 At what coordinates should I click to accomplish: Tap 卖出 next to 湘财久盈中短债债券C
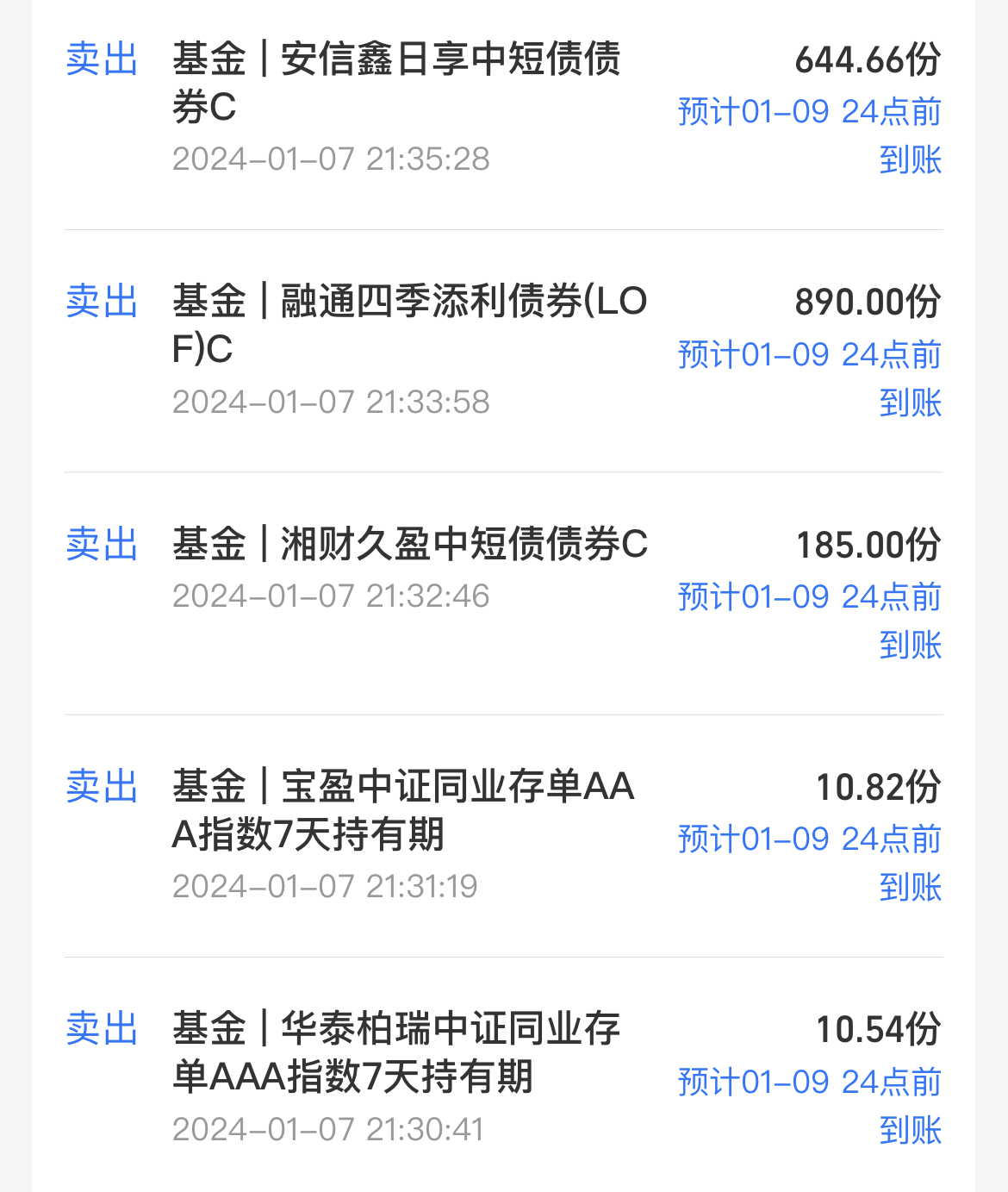[x=102, y=544]
